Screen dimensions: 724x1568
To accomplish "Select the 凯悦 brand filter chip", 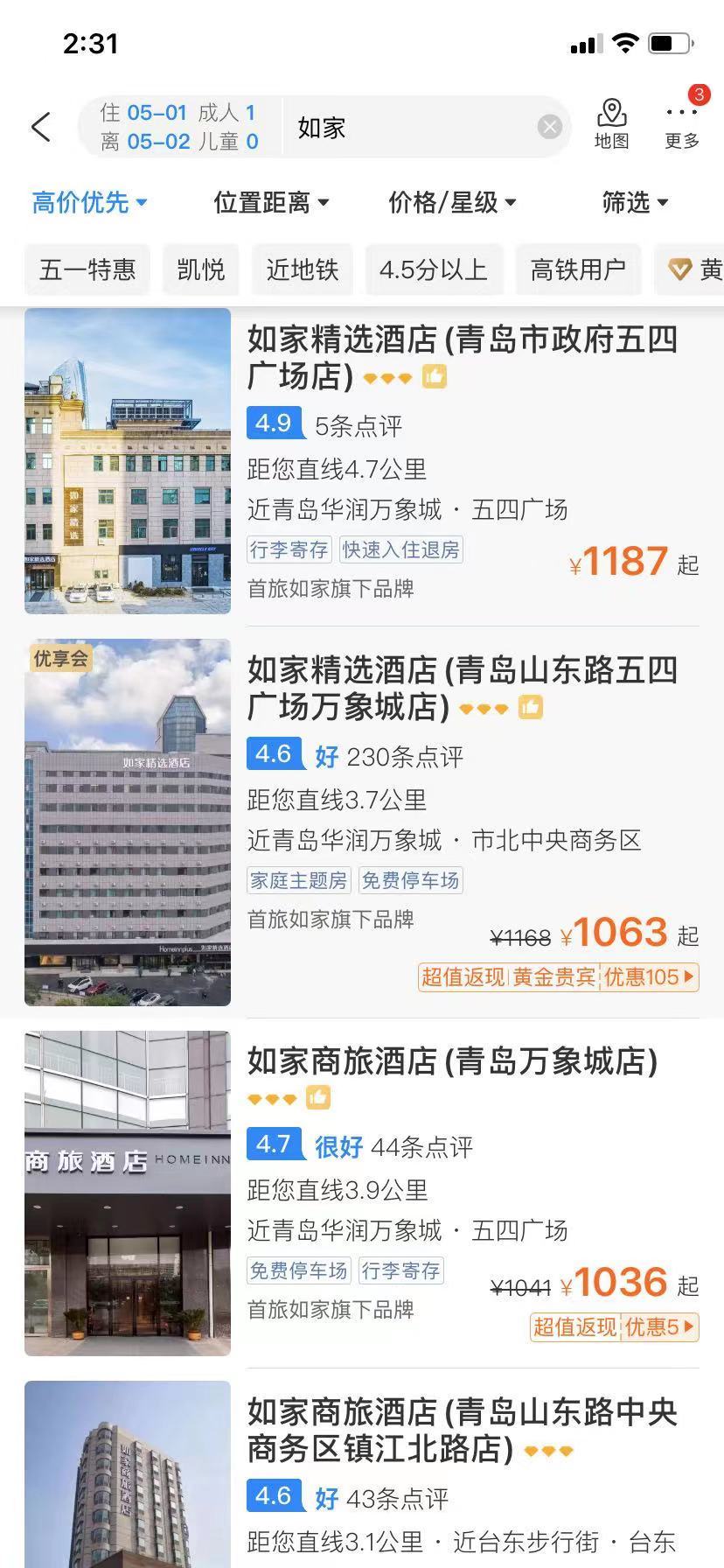I will (201, 269).
